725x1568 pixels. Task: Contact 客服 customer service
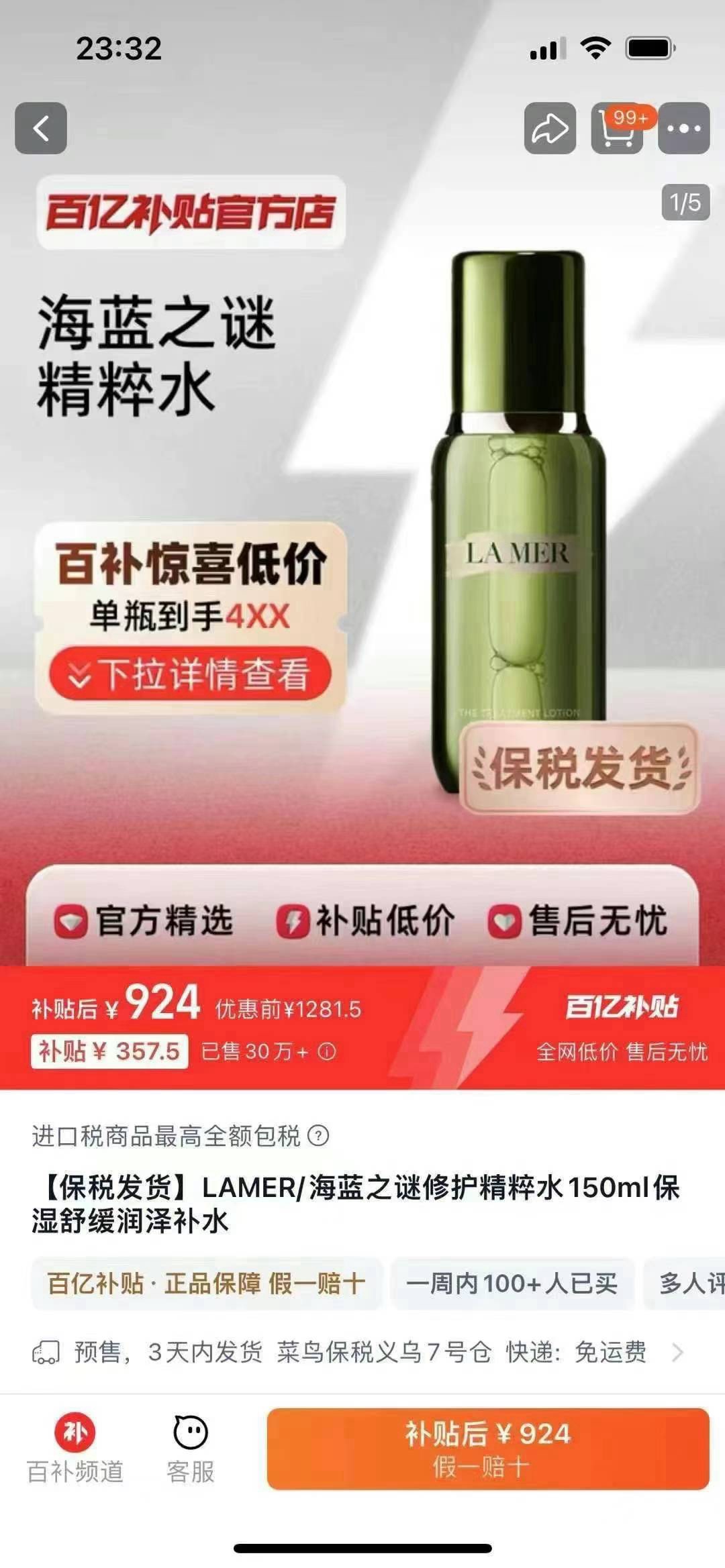coord(191,1447)
